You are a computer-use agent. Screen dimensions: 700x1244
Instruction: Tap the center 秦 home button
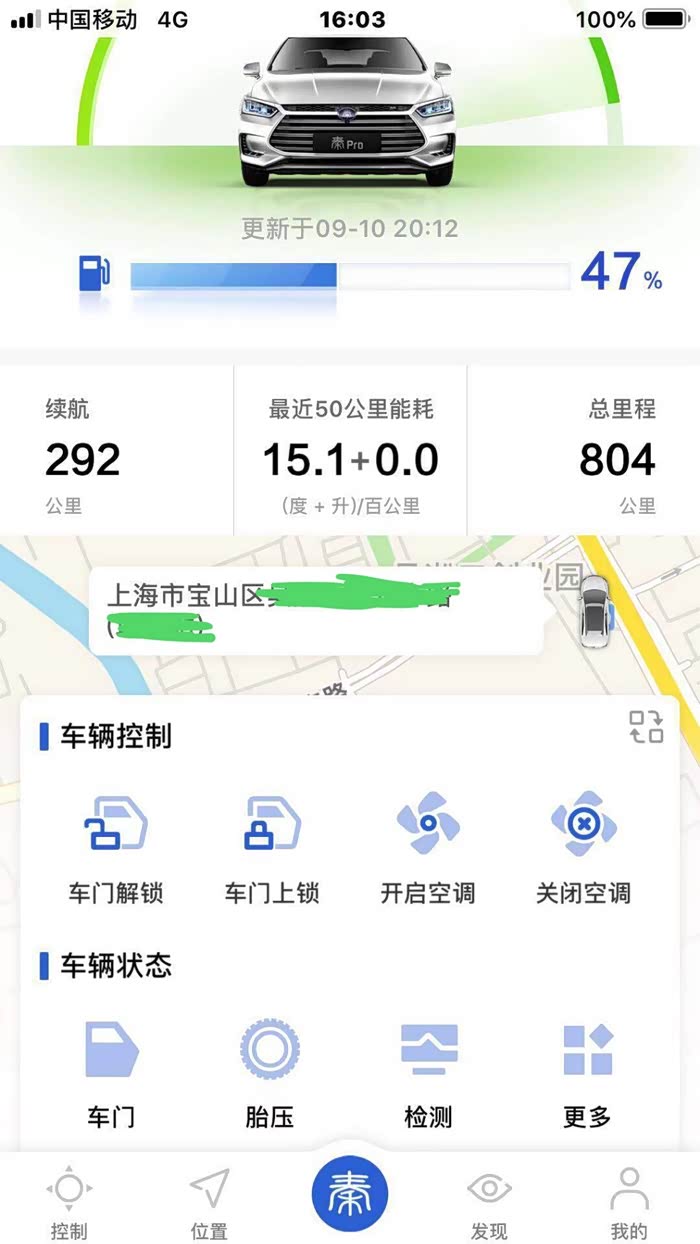[x=349, y=1192]
